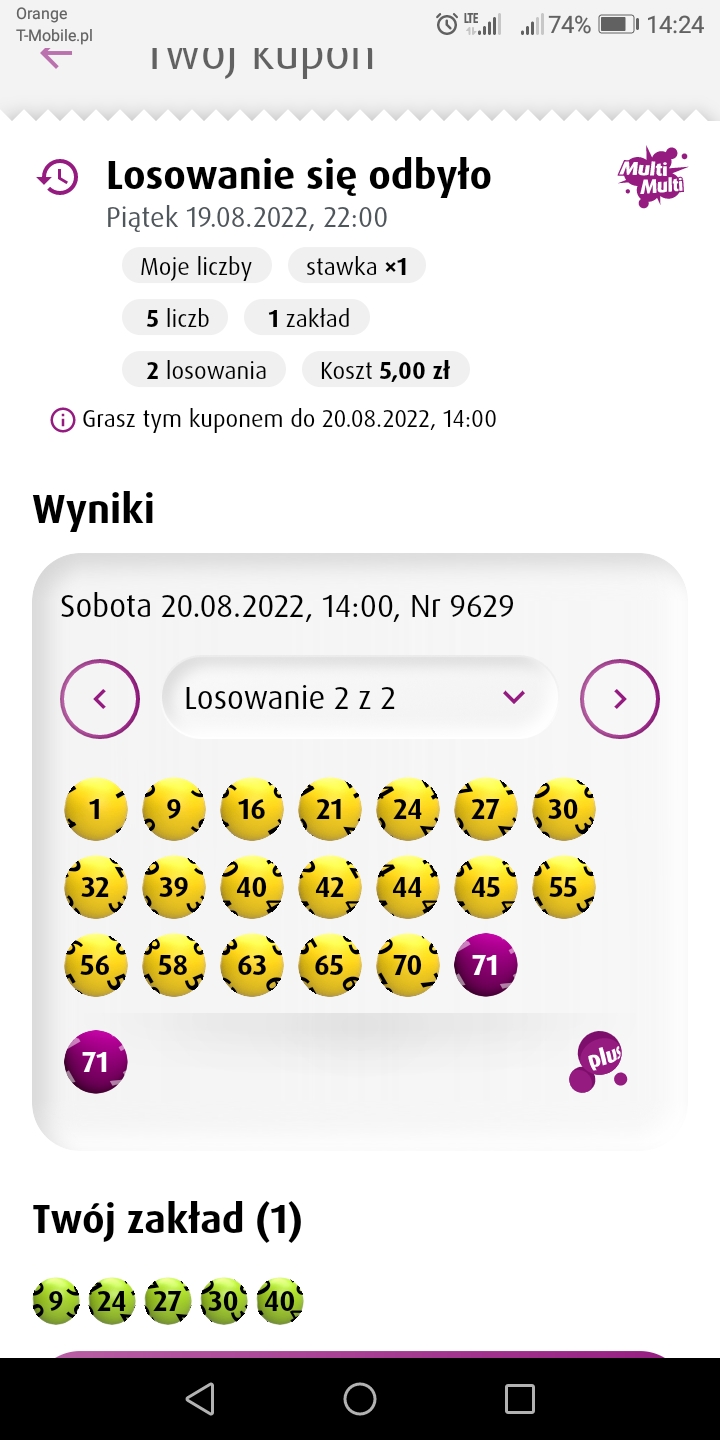Show the previous draw results
720x1440 pixels.
click(100, 699)
